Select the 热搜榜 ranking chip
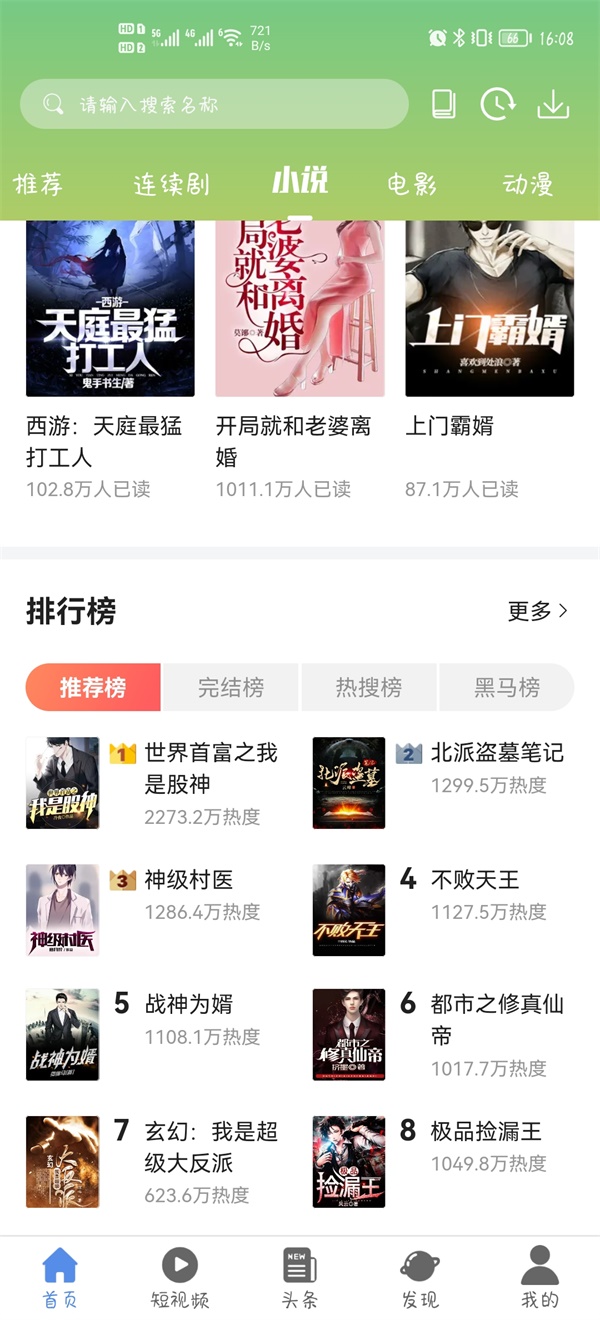600x1320 pixels. pyautogui.click(x=368, y=687)
